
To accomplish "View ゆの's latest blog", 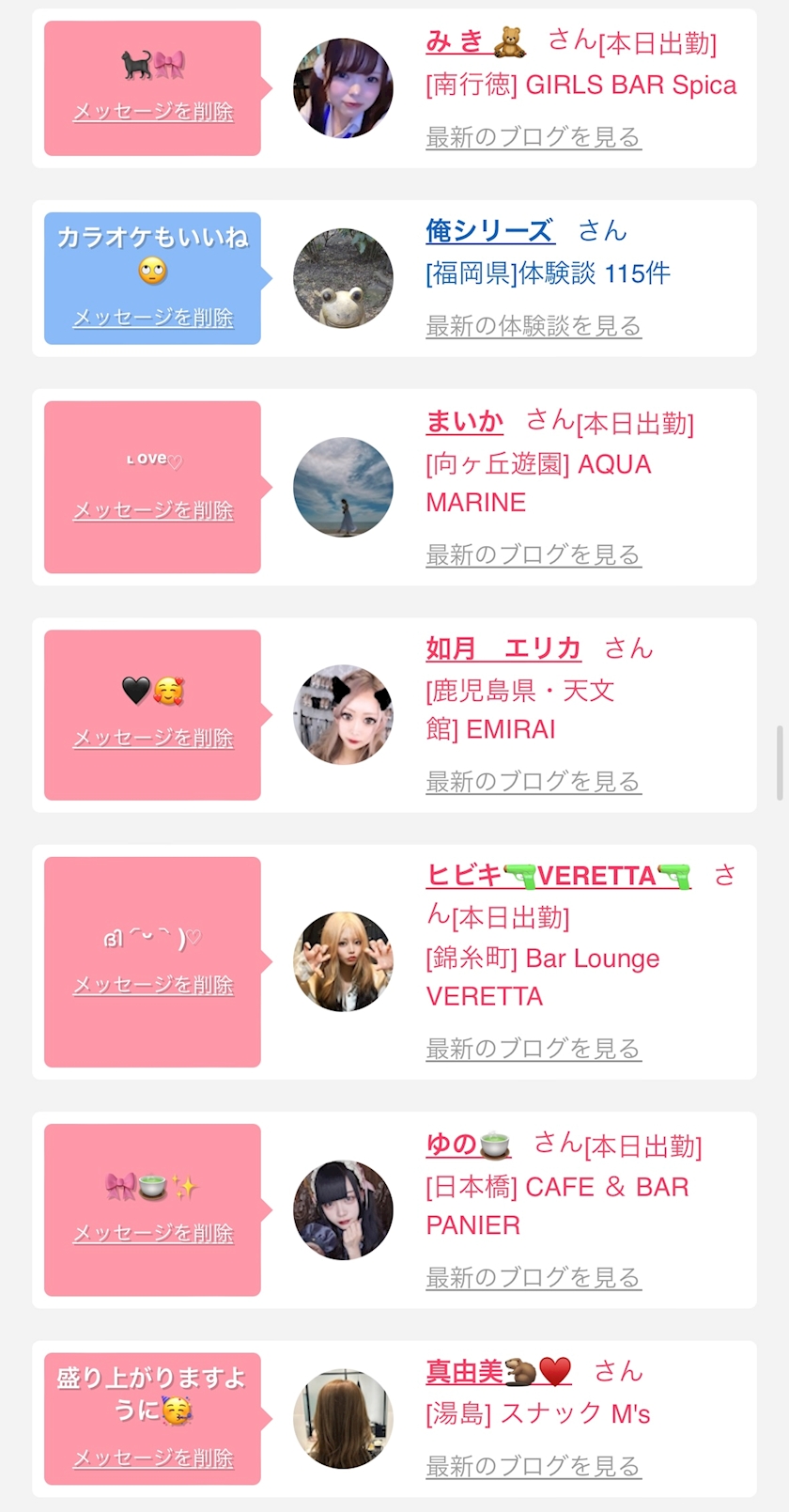I will [x=533, y=1277].
